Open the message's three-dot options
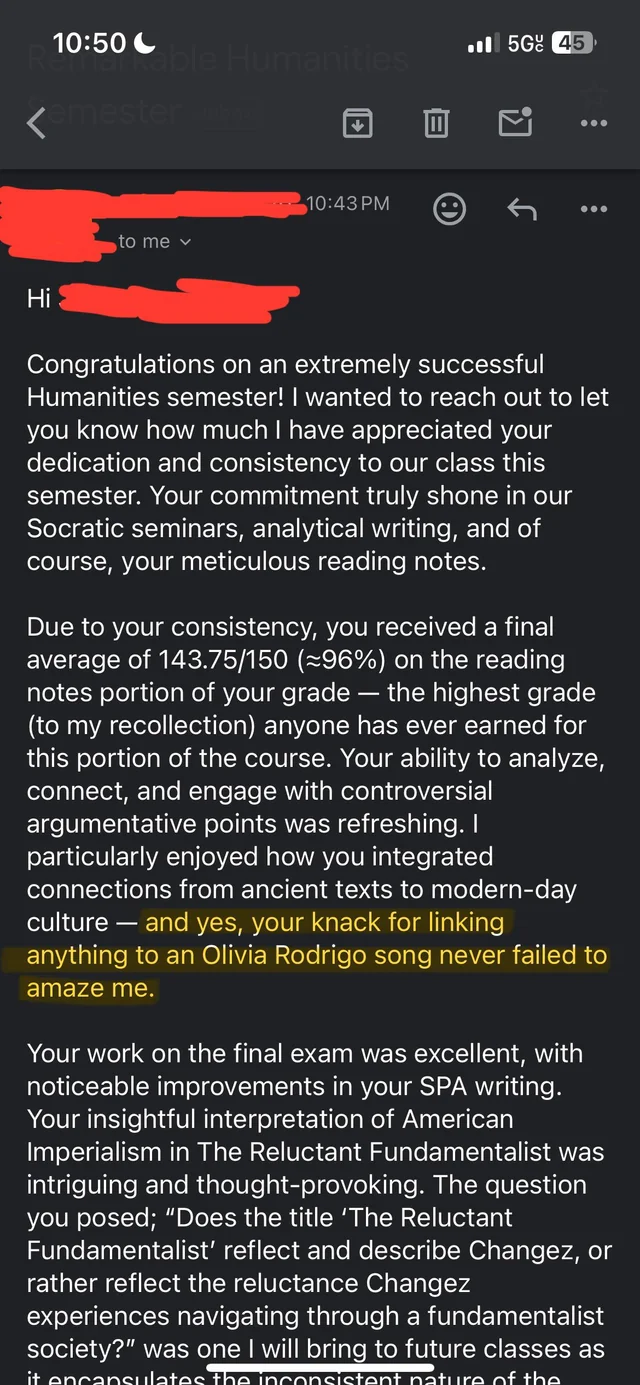 click(593, 209)
